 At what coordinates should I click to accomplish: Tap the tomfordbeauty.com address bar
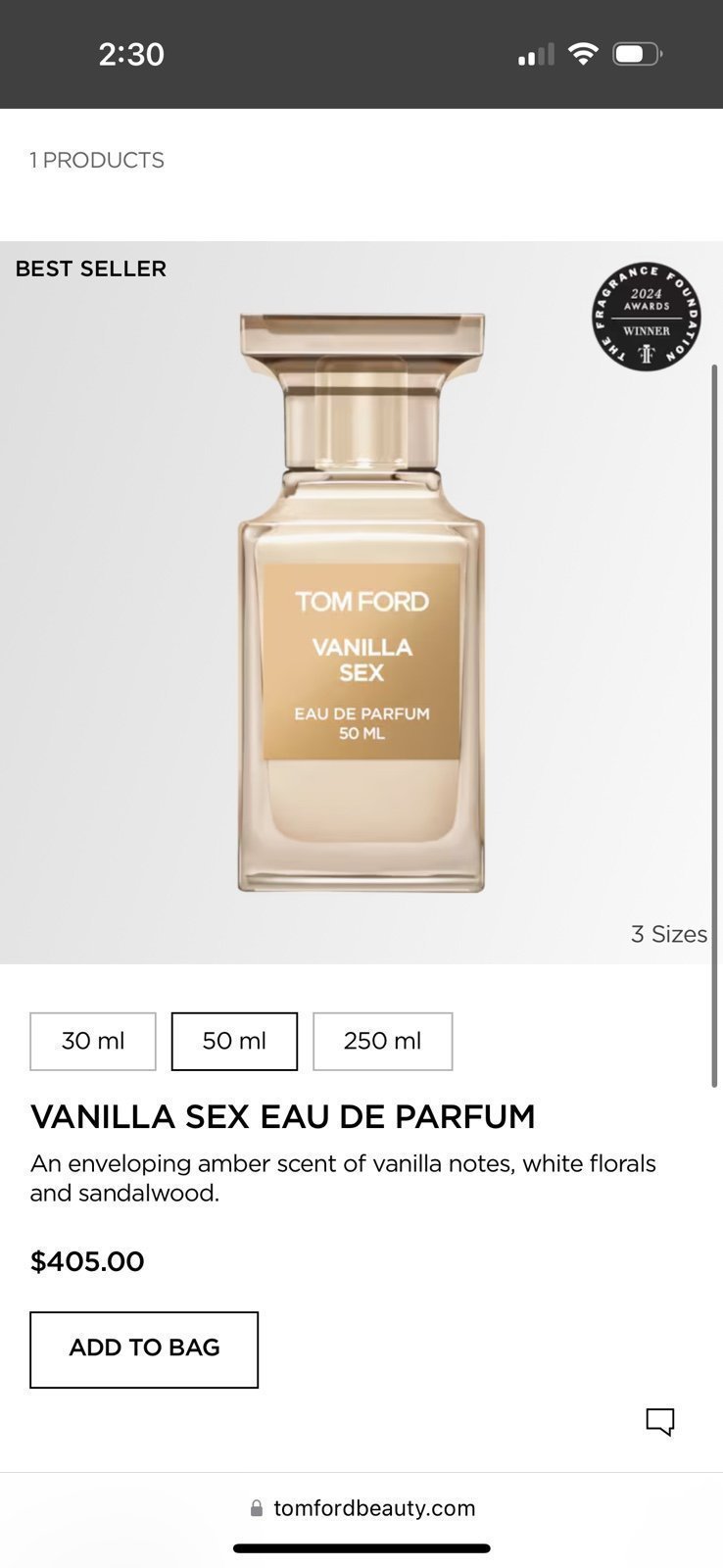tap(362, 1508)
